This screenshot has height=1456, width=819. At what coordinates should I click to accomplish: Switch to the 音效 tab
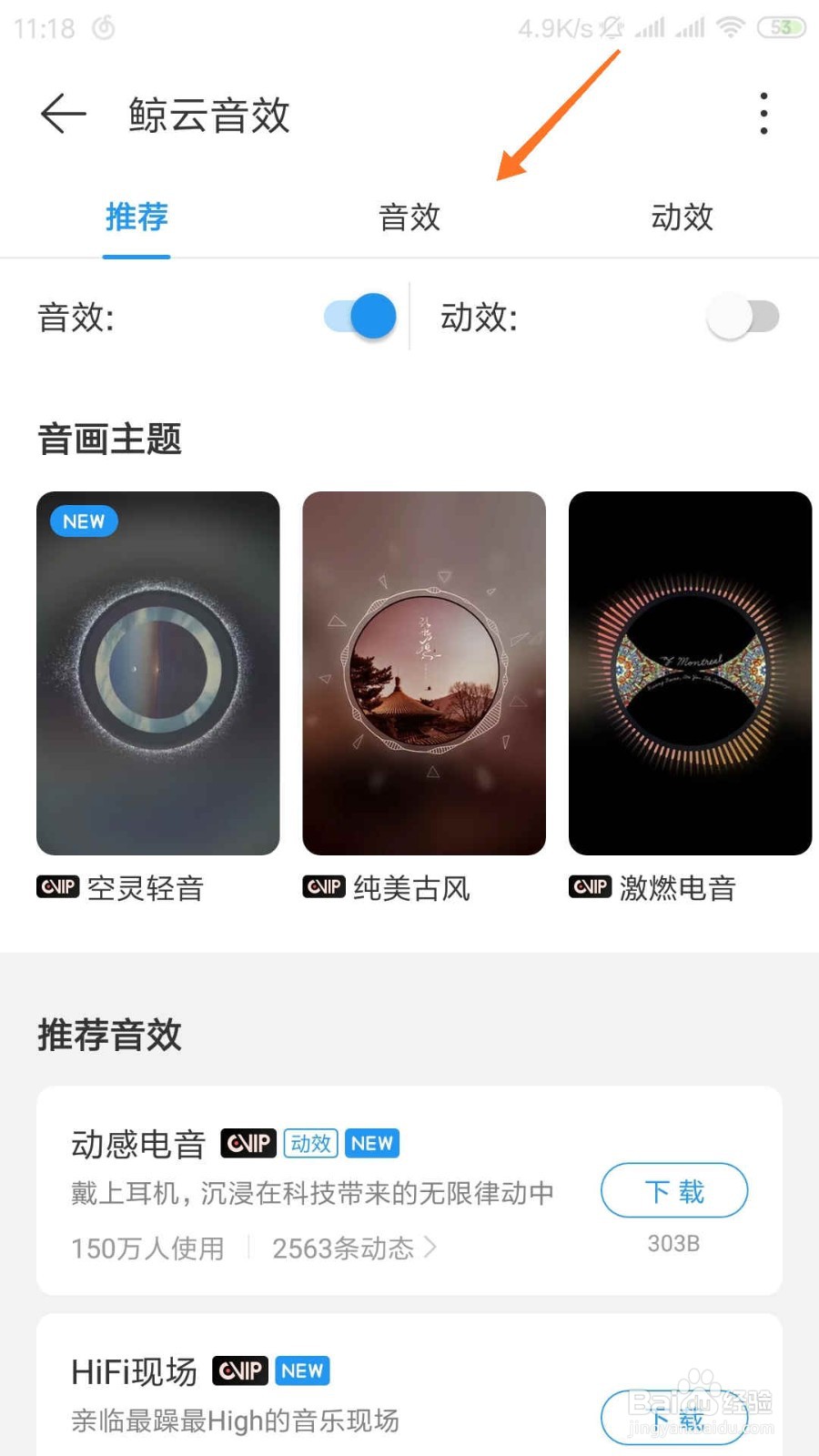tap(409, 217)
